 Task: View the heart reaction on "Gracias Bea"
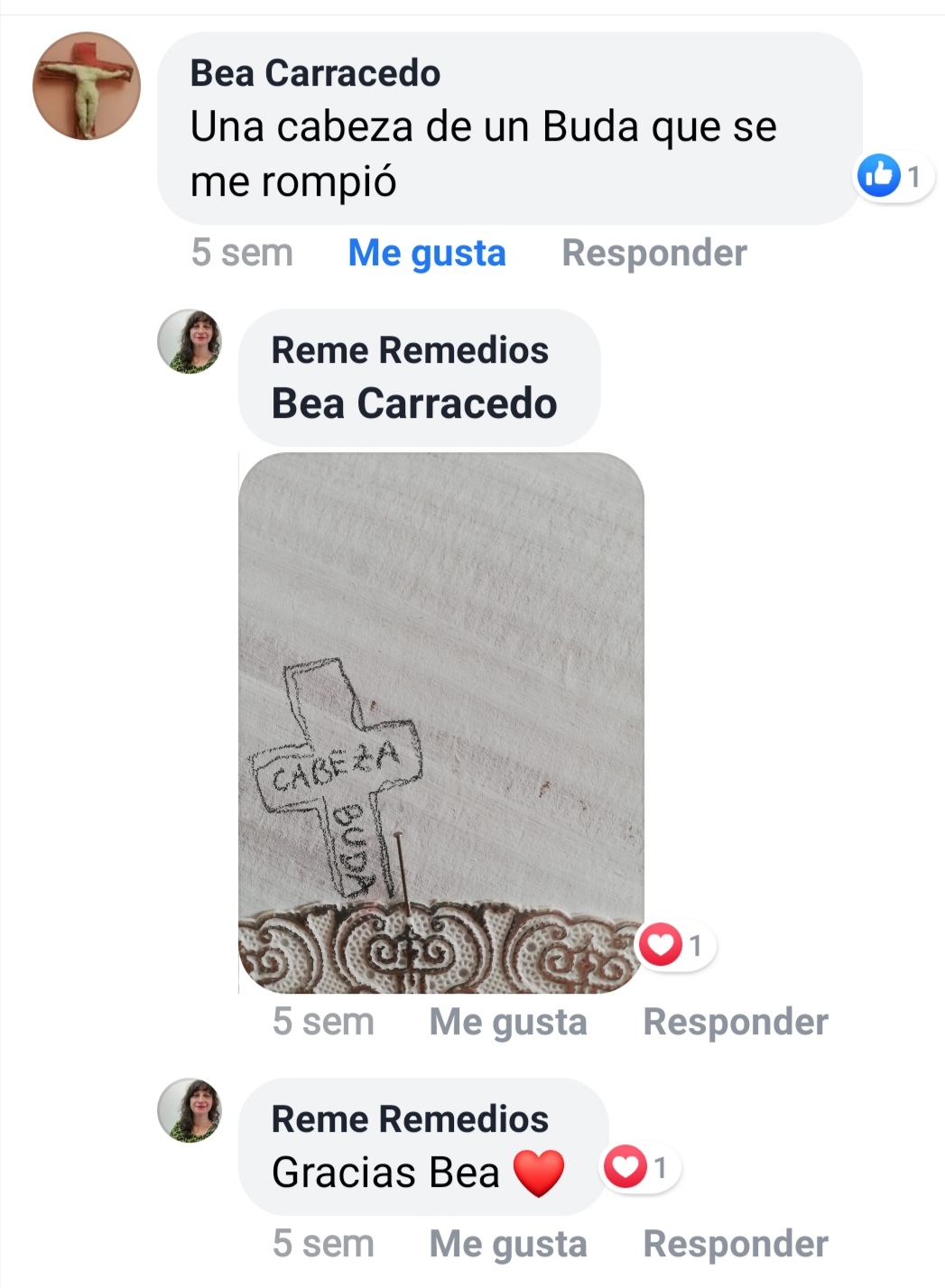pyautogui.click(x=639, y=1167)
